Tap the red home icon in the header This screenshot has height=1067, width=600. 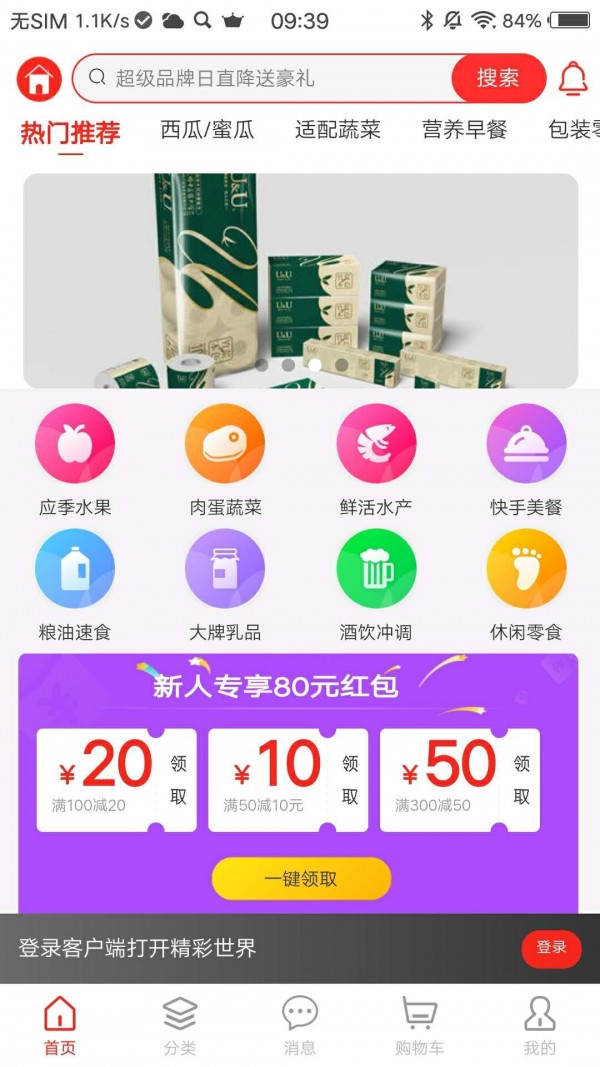(x=39, y=80)
